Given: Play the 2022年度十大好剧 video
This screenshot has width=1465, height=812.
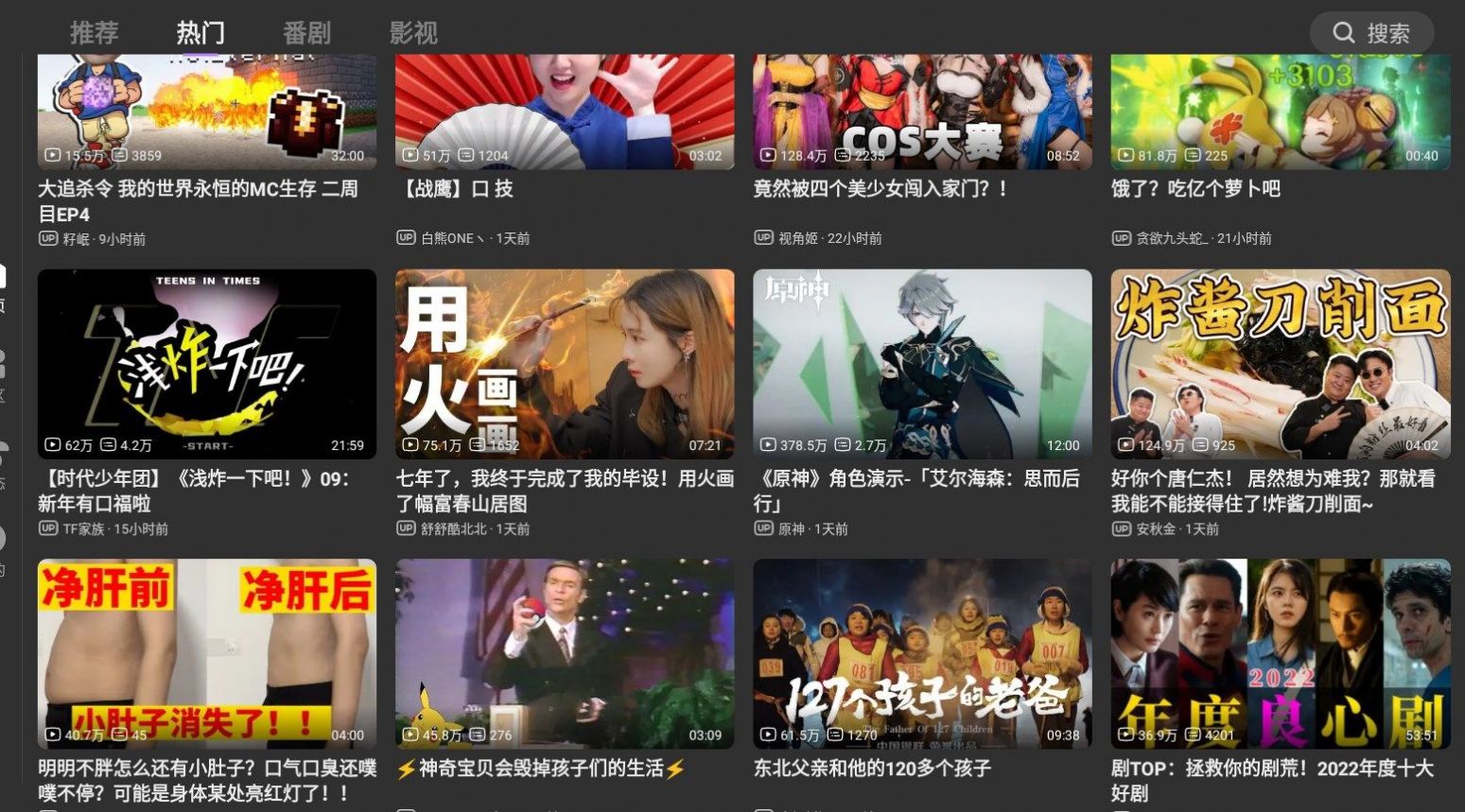Looking at the screenshot, I should pyautogui.click(x=1280, y=653).
